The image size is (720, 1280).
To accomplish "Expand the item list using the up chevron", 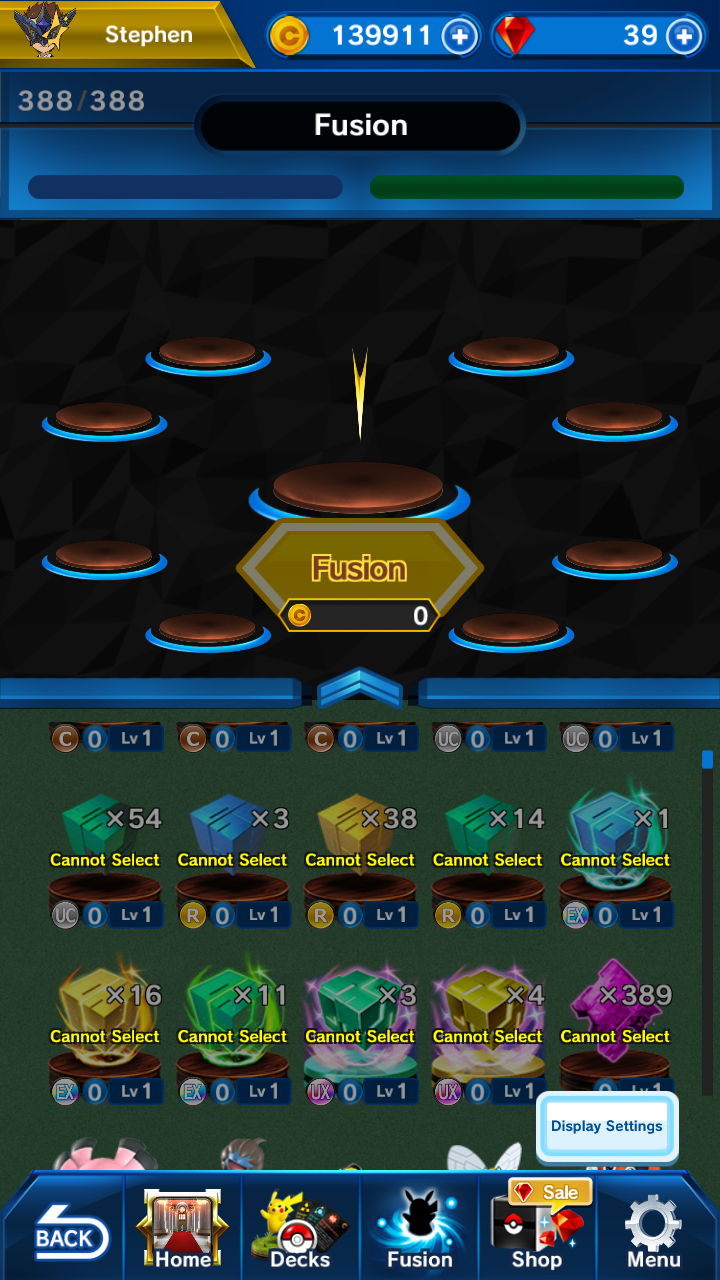I will (360, 688).
